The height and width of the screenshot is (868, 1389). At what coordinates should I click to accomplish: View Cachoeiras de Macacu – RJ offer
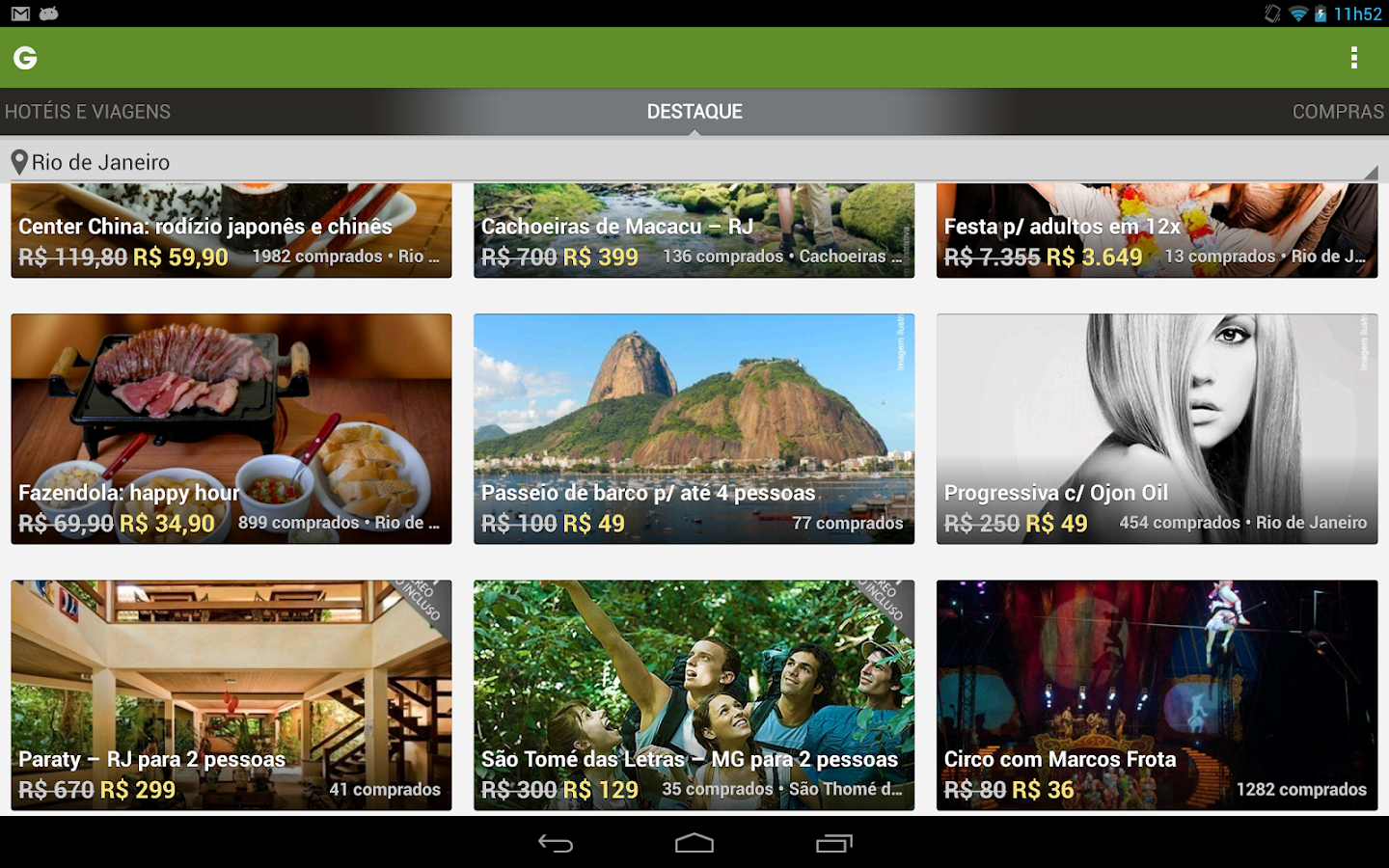pyautogui.click(x=694, y=231)
